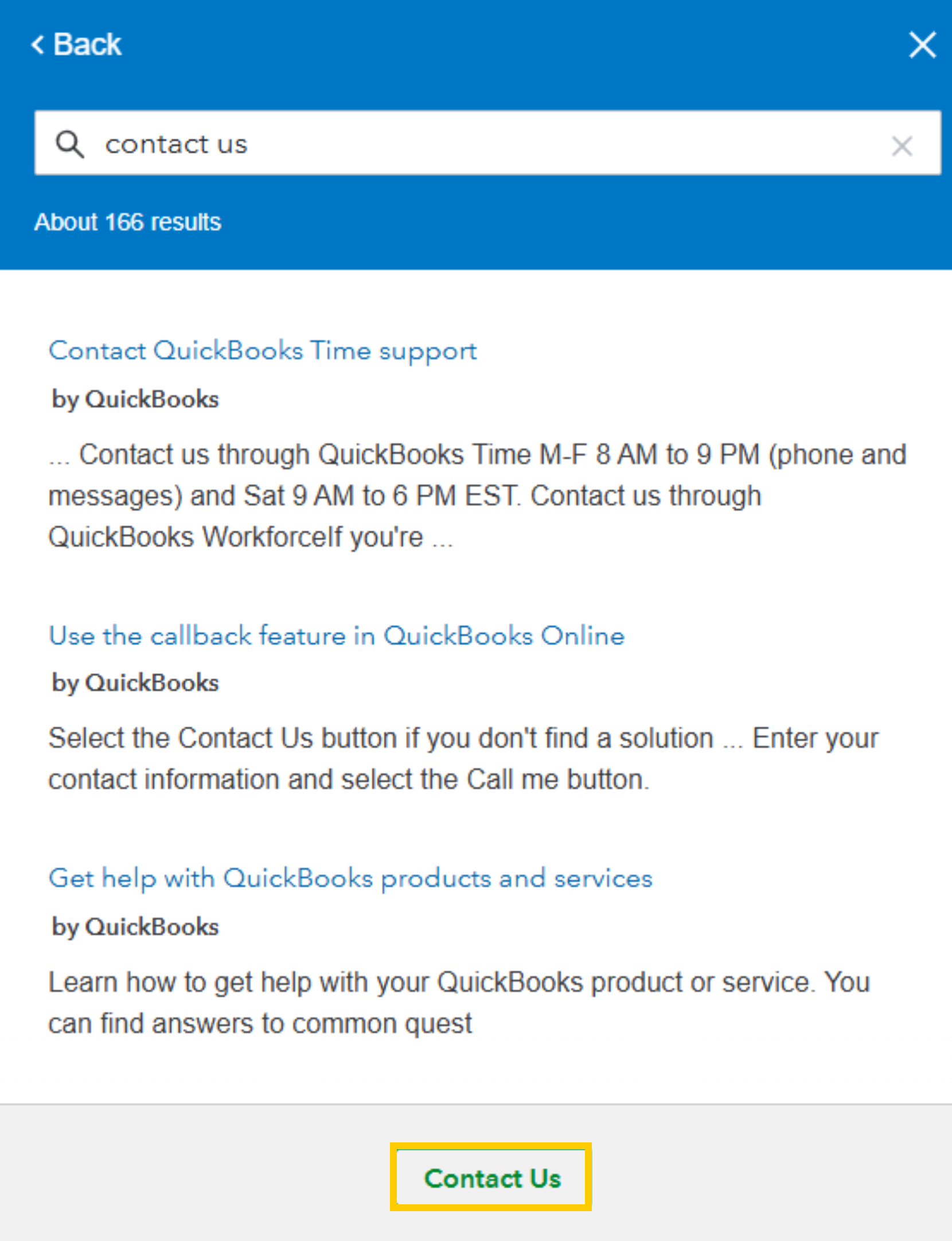Go back to the previous help screen
Image resolution: width=952 pixels, height=1241 pixels.
tap(76, 45)
